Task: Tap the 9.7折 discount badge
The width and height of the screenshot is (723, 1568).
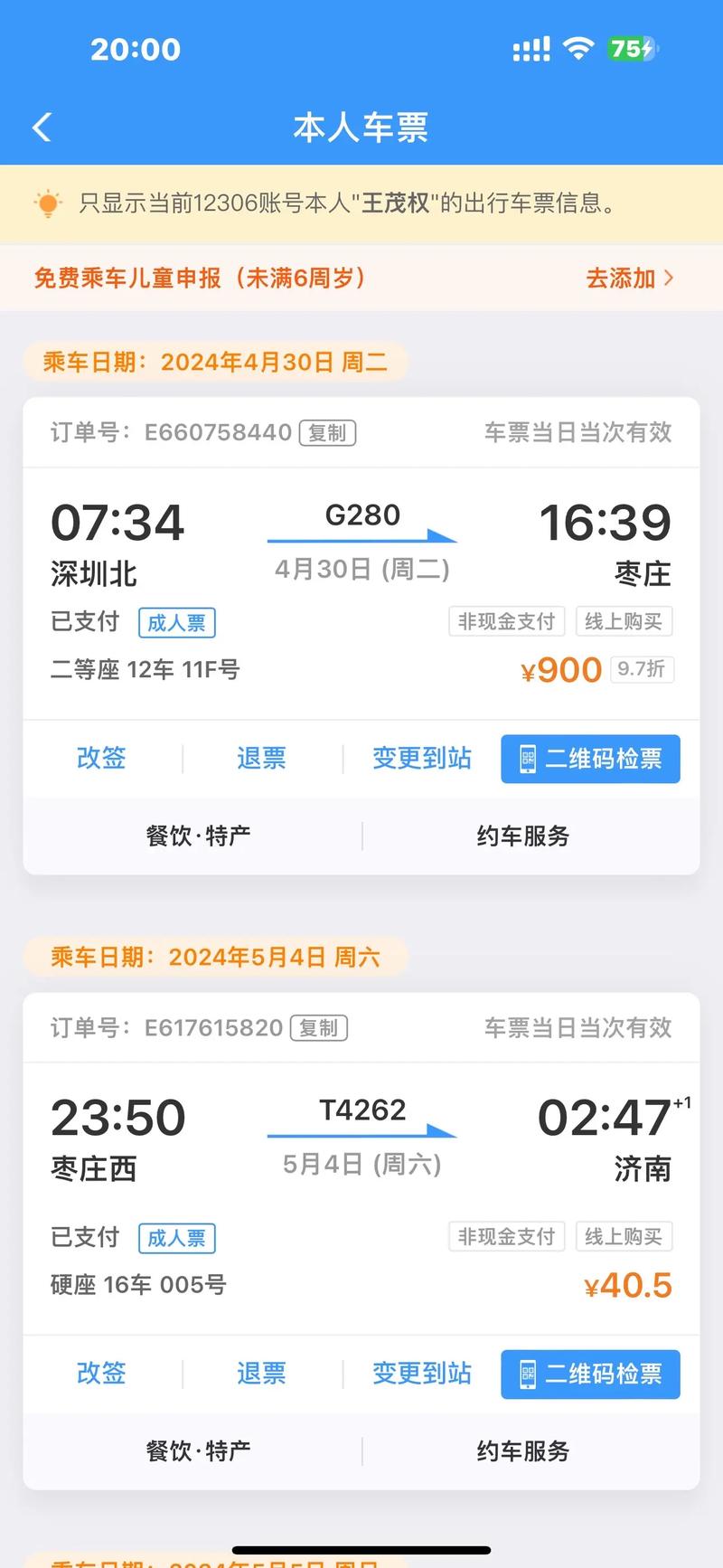Action: tap(643, 669)
